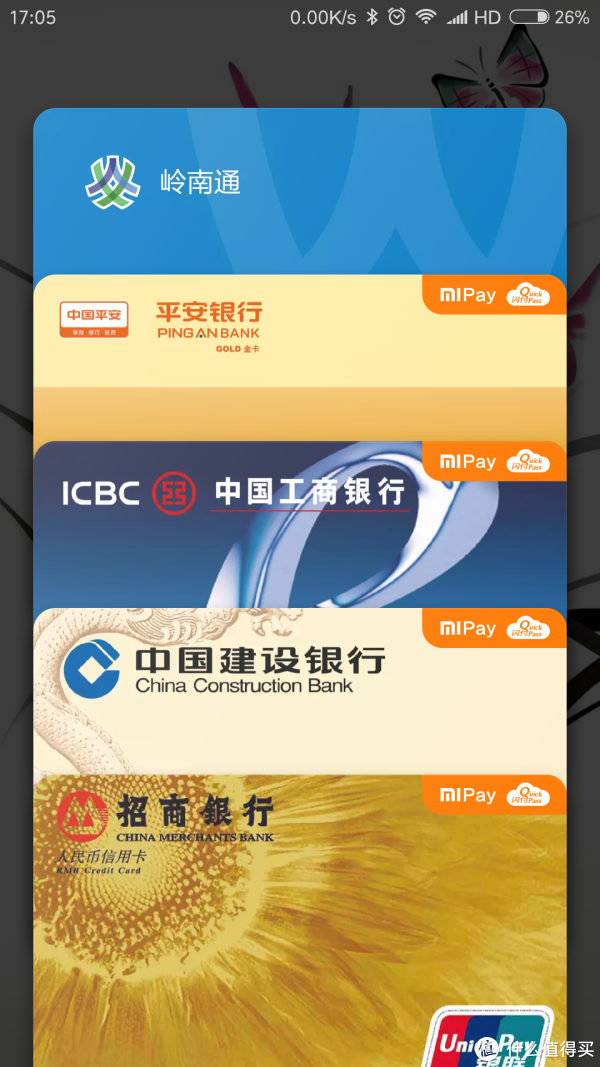Select the China Merchants Bank credit card
The image size is (600, 1067).
pos(299,921)
